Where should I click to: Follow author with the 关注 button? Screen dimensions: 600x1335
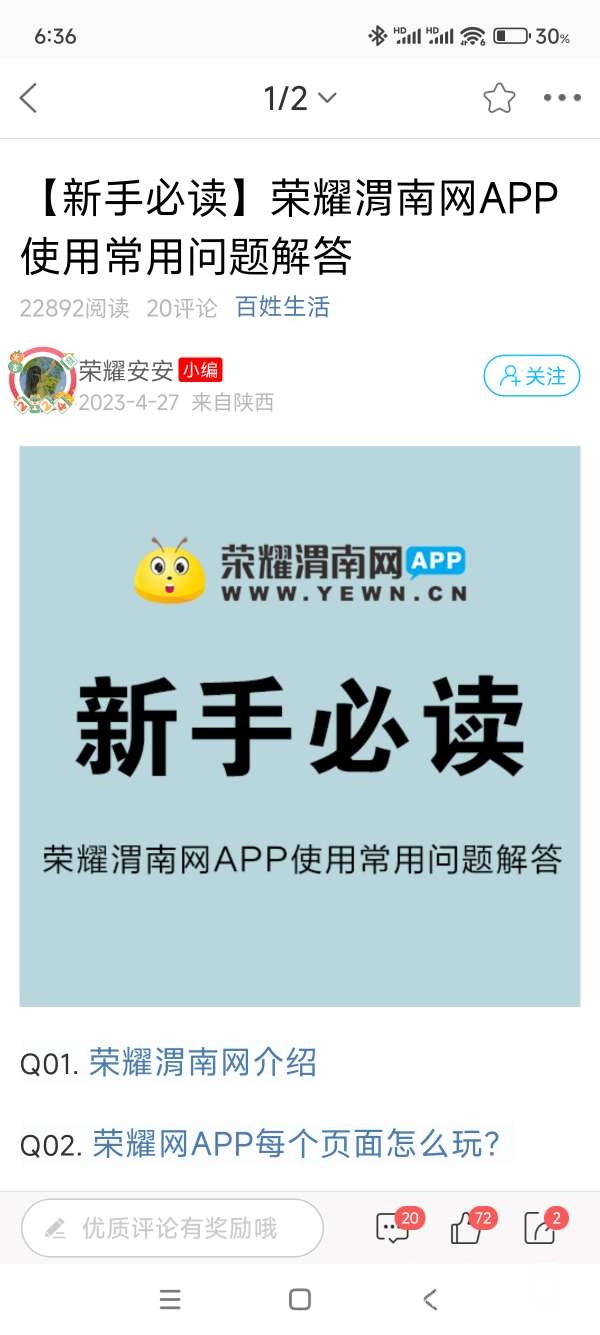tap(532, 376)
